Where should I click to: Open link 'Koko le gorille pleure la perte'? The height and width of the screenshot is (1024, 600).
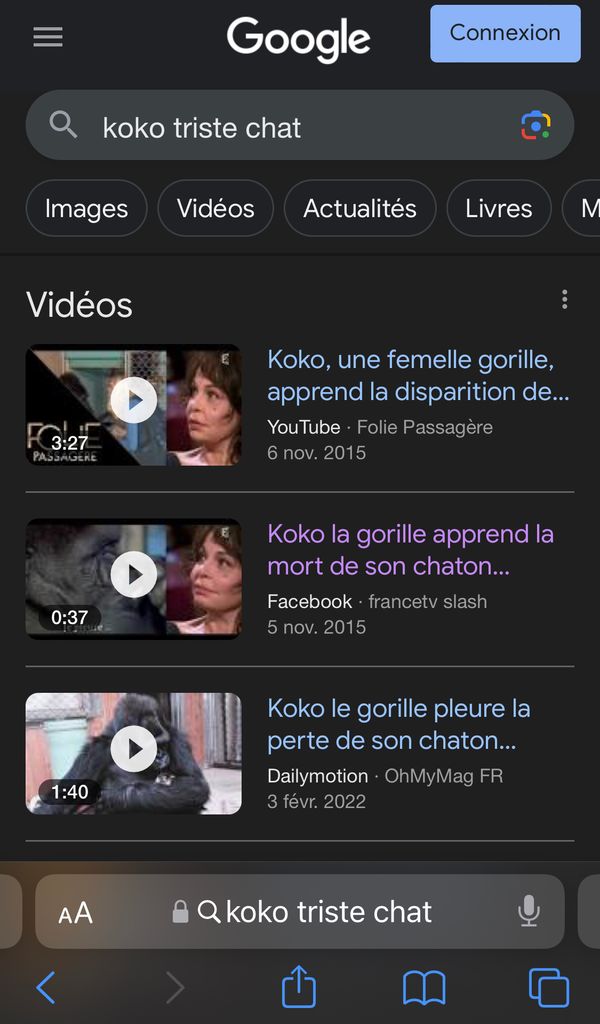400,724
